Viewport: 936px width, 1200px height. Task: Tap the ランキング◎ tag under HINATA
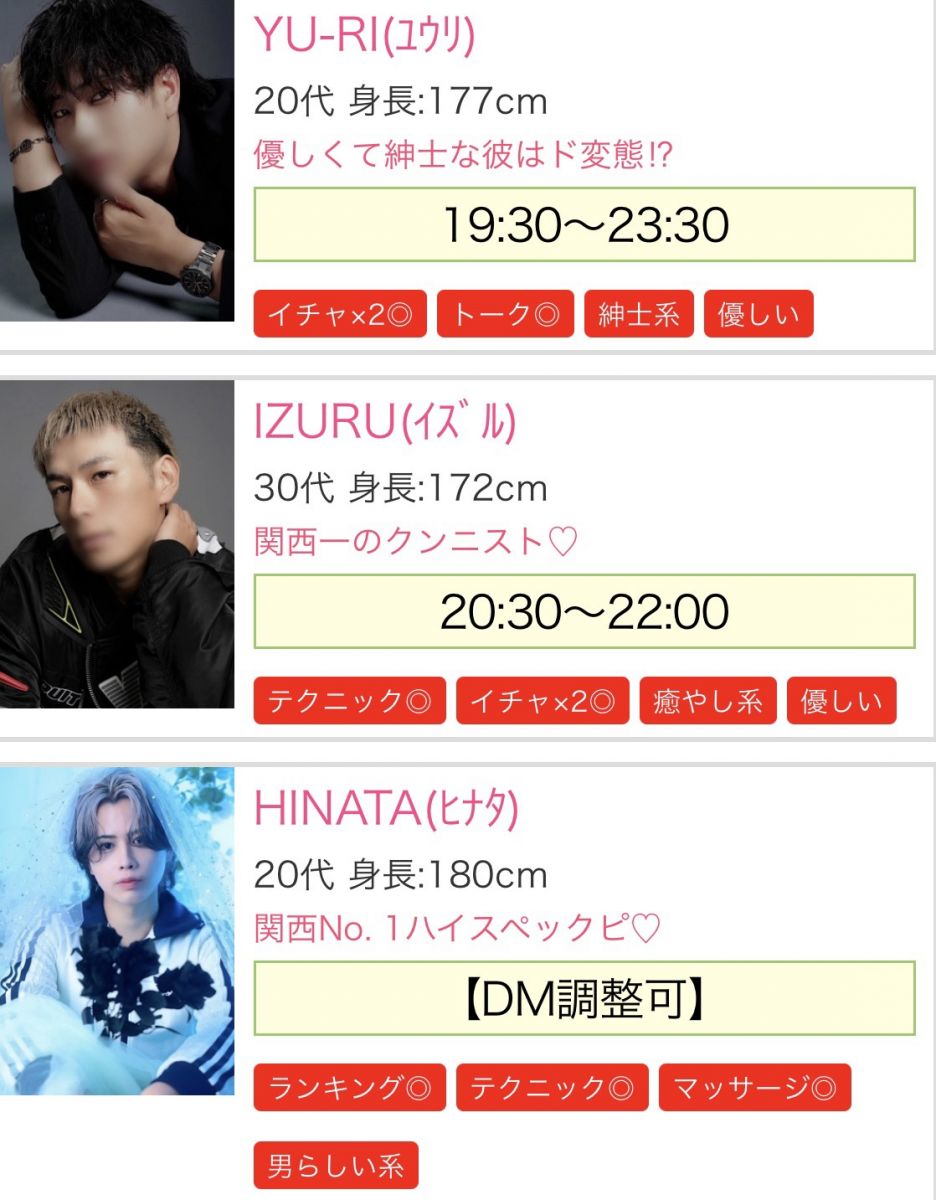350,1087
